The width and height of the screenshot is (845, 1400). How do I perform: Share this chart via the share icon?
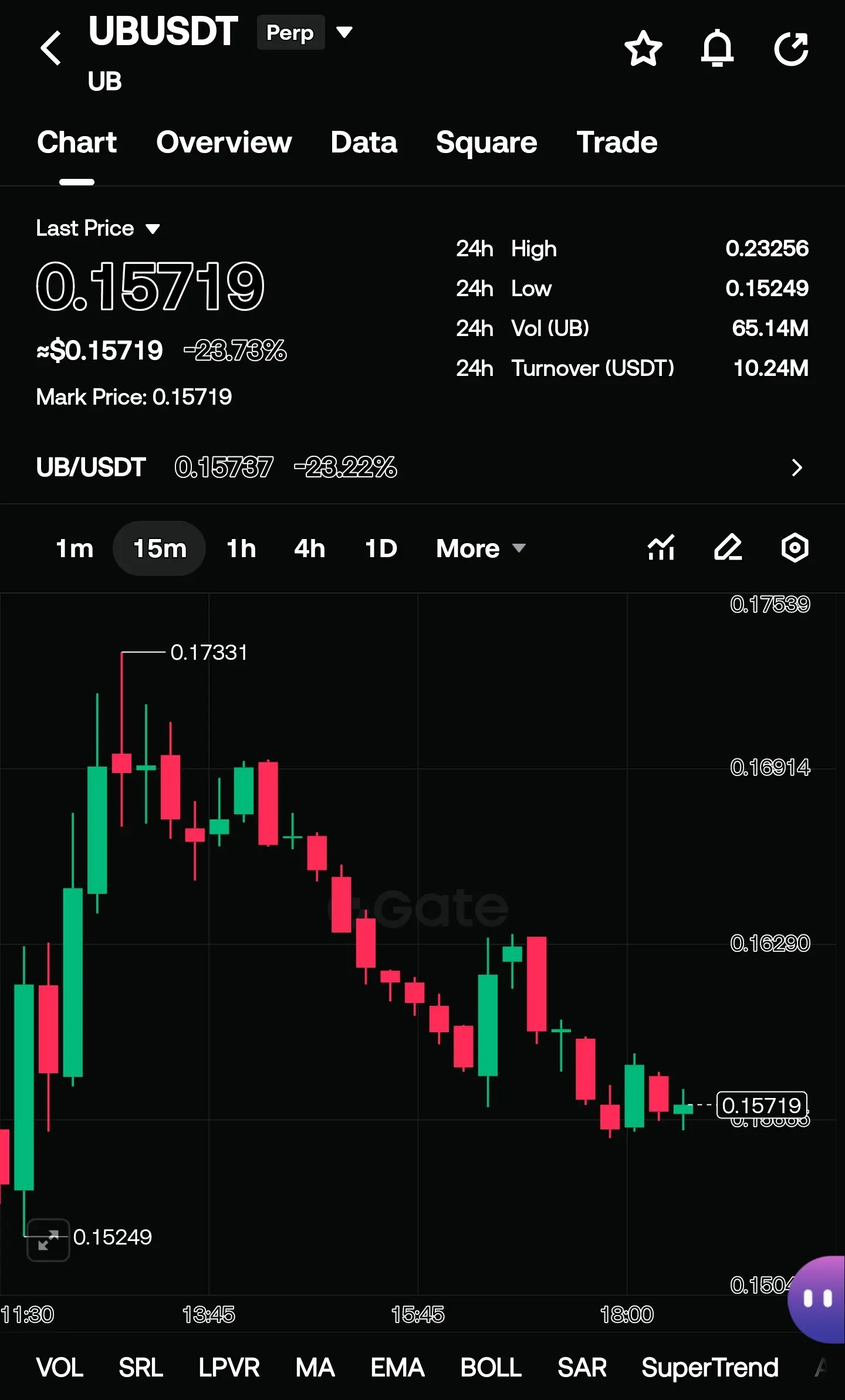(x=791, y=48)
